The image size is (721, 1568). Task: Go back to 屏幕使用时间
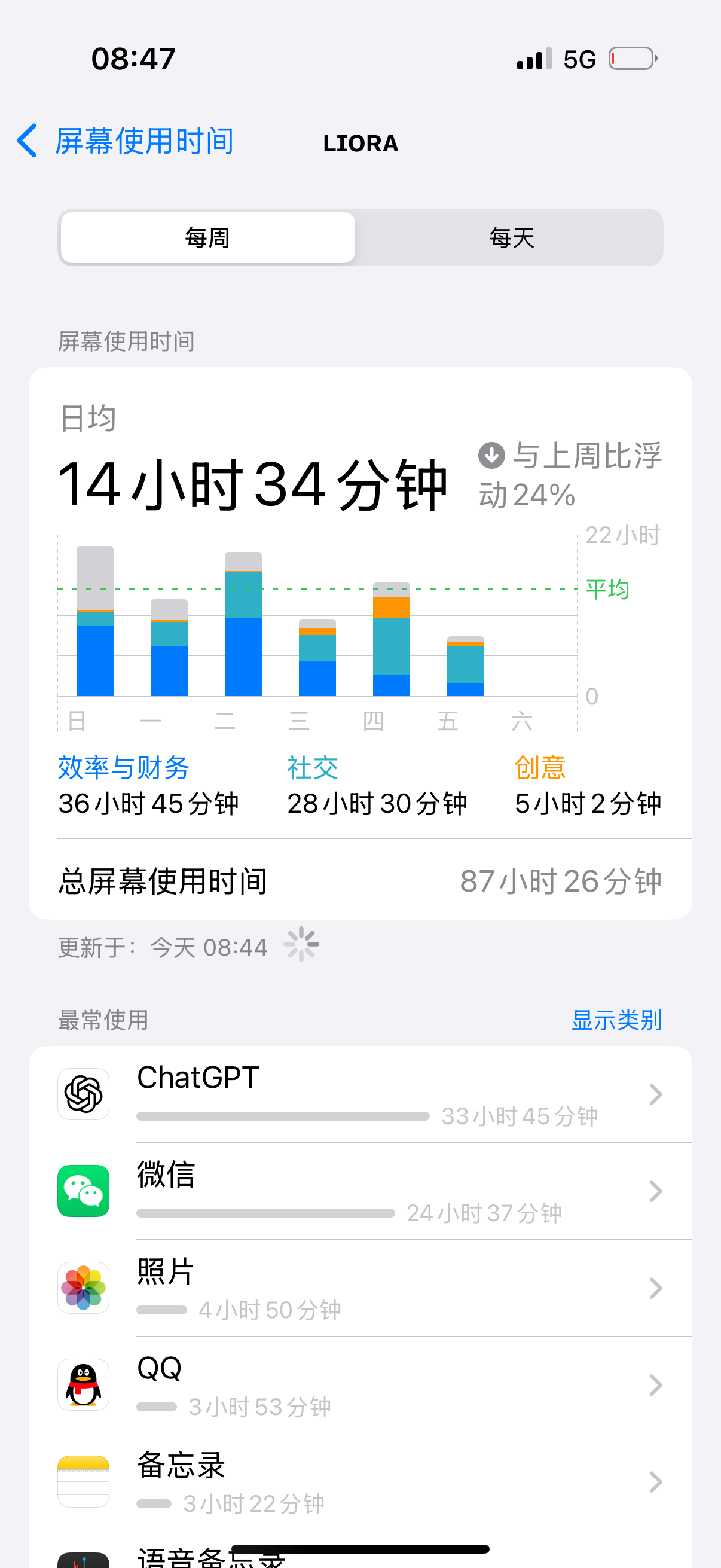126,141
